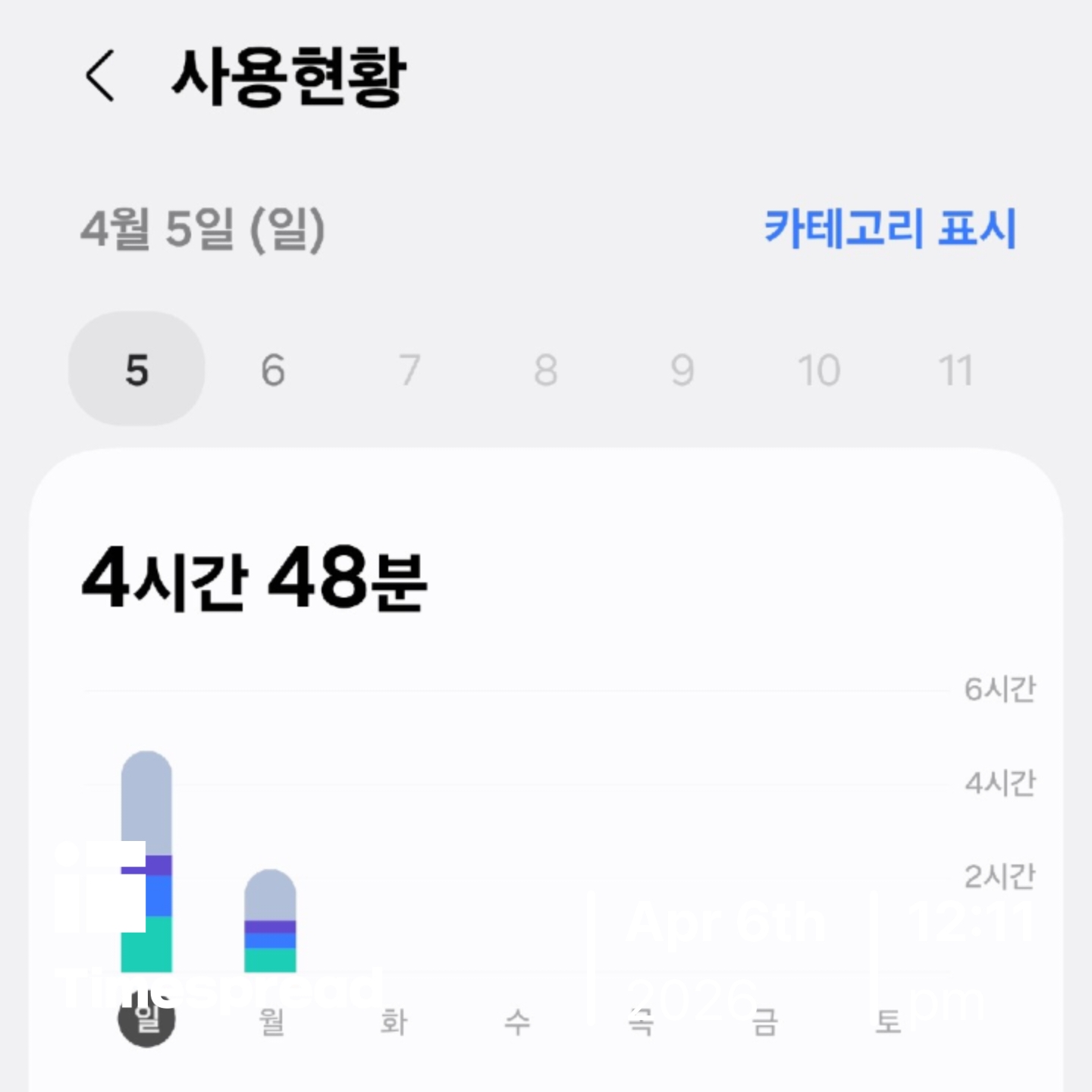Viewport: 1092px width, 1092px height.
Task: Tap the 카테고리 표시 link
Action: [890, 228]
